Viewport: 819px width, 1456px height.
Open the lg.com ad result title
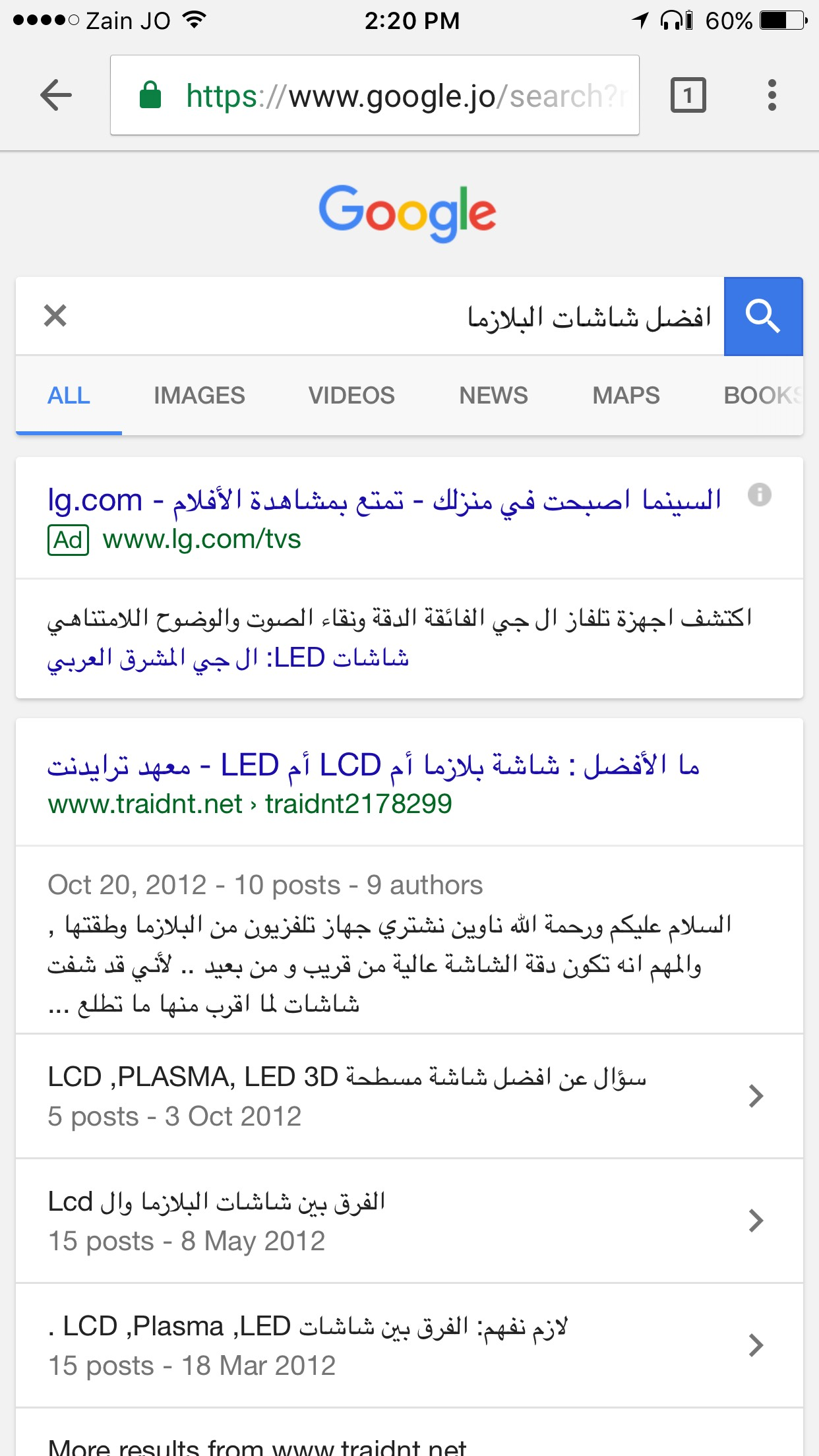[x=384, y=501]
